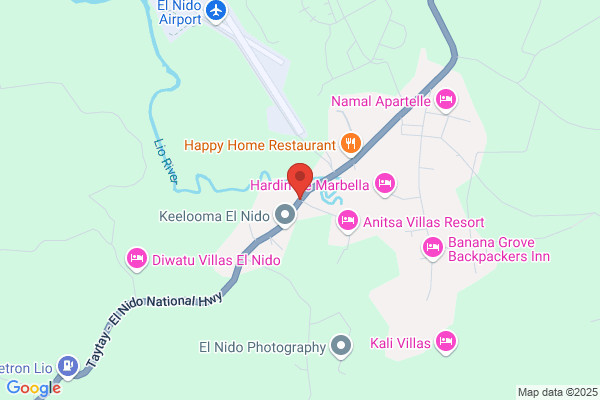The width and height of the screenshot is (600, 400).
Task: Open Hardin de Marbella hotel pin
Action: pyautogui.click(x=385, y=184)
